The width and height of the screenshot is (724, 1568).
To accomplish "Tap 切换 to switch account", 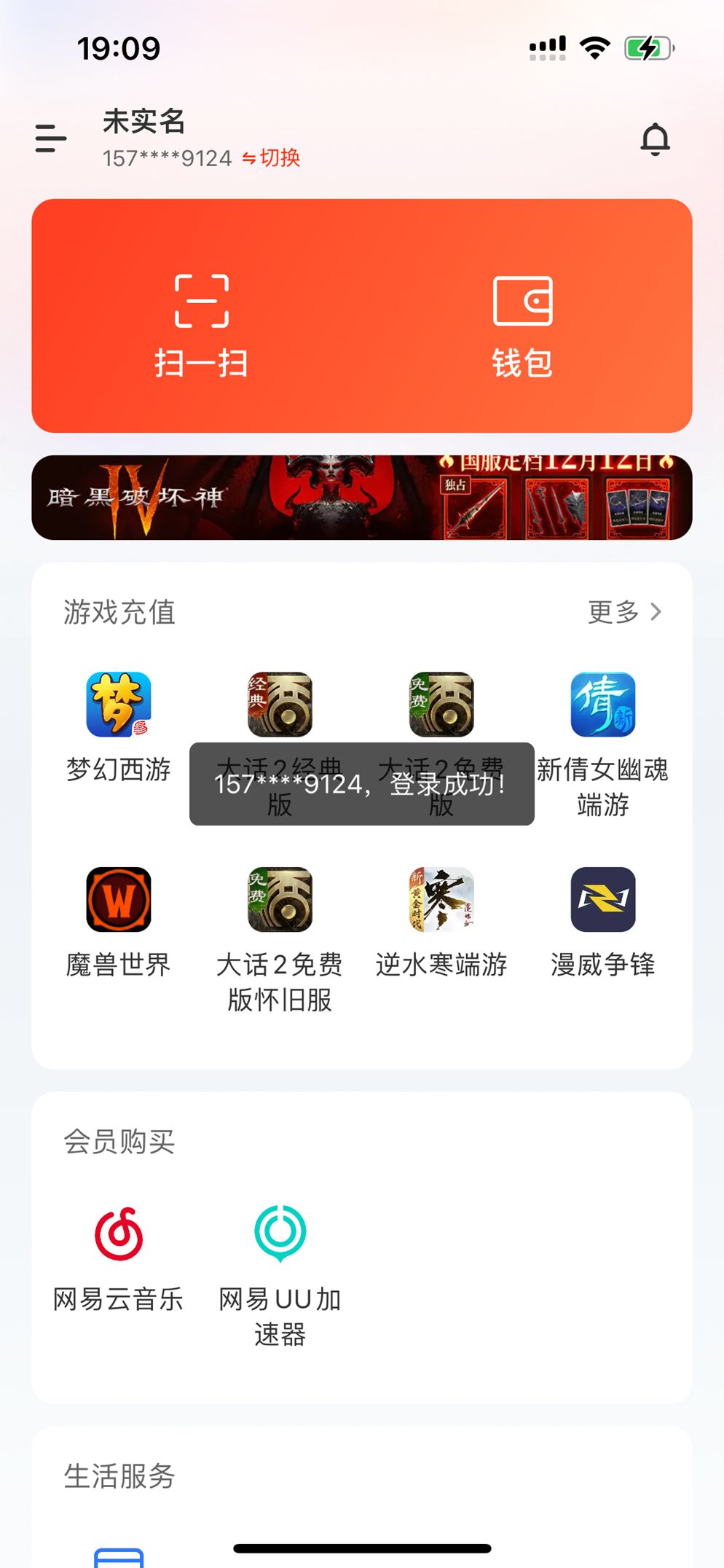I will pos(272,158).
